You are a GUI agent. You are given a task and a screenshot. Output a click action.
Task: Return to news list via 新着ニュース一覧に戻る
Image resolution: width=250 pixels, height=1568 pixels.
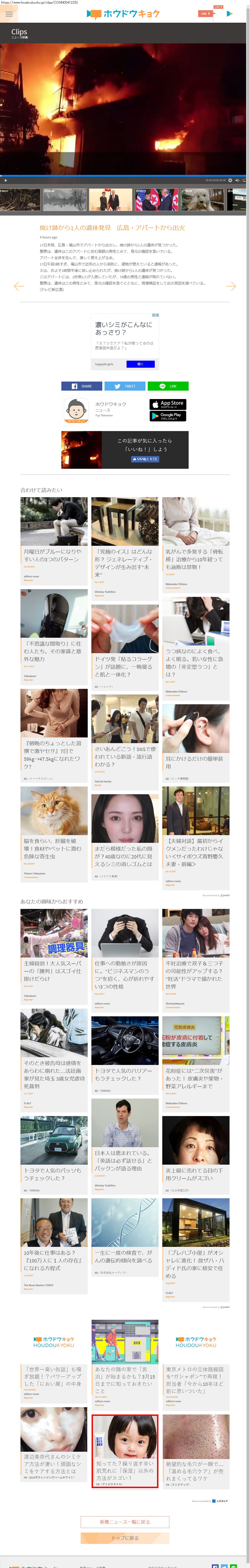coord(125,1522)
